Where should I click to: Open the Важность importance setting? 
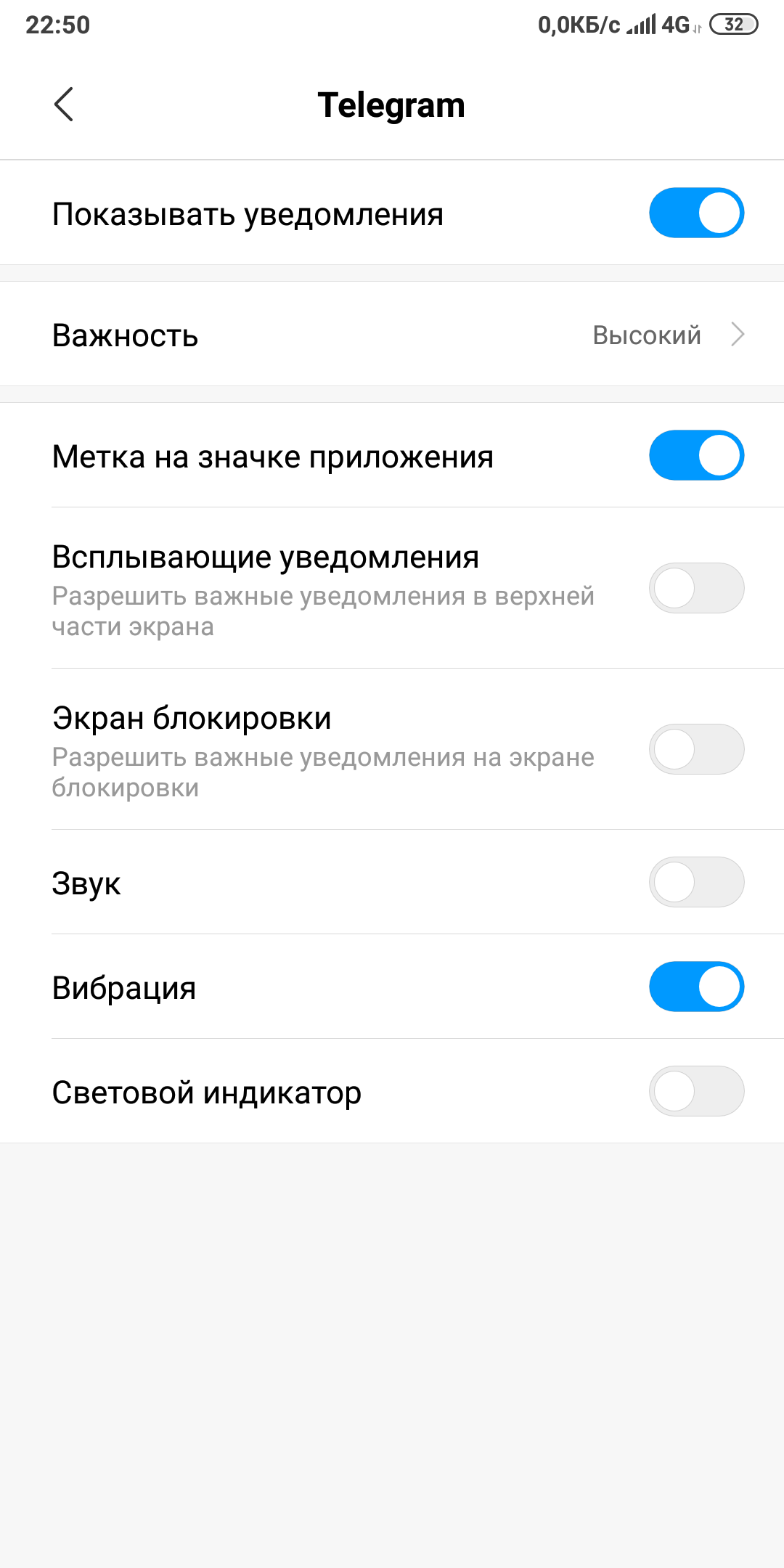coord(392,335)
